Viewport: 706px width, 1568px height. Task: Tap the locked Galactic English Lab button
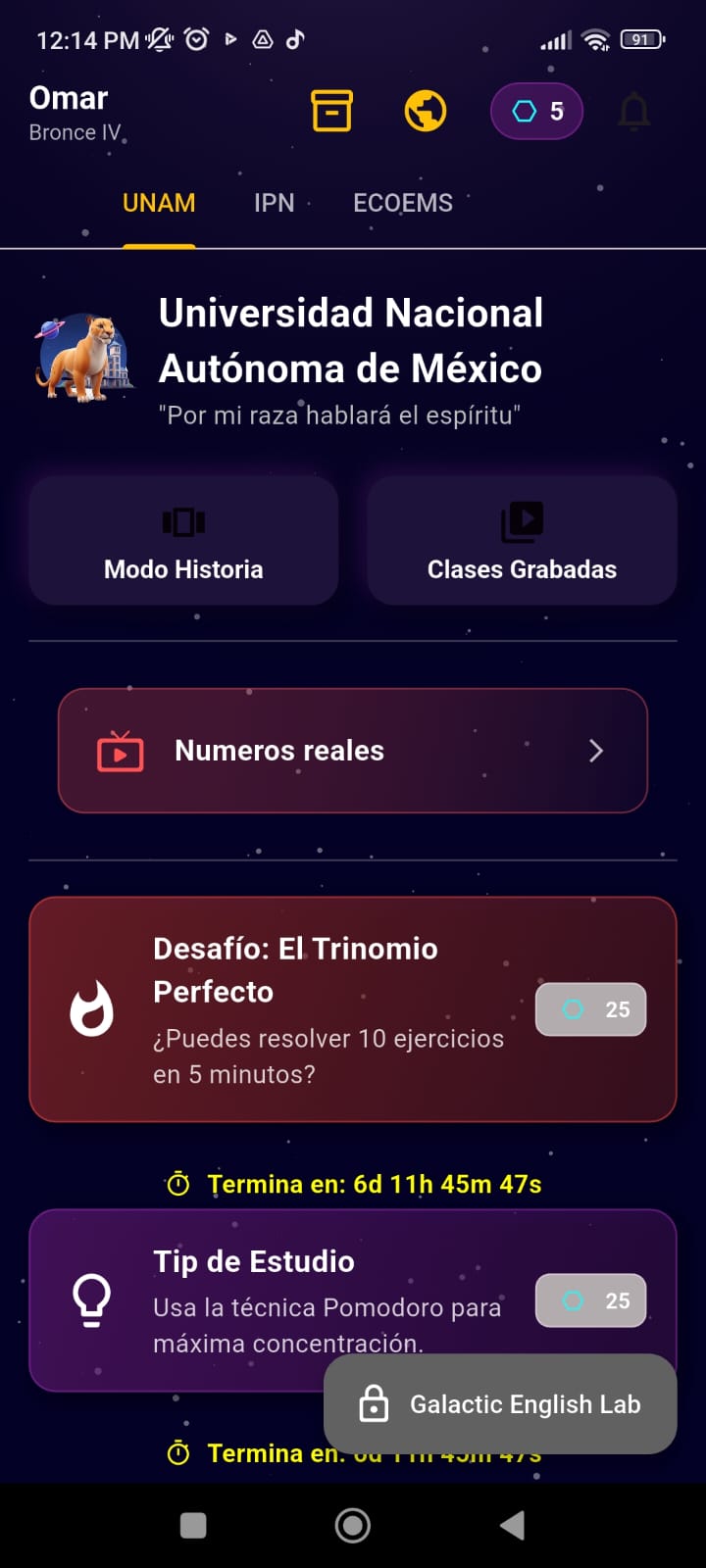point(500,1404)
